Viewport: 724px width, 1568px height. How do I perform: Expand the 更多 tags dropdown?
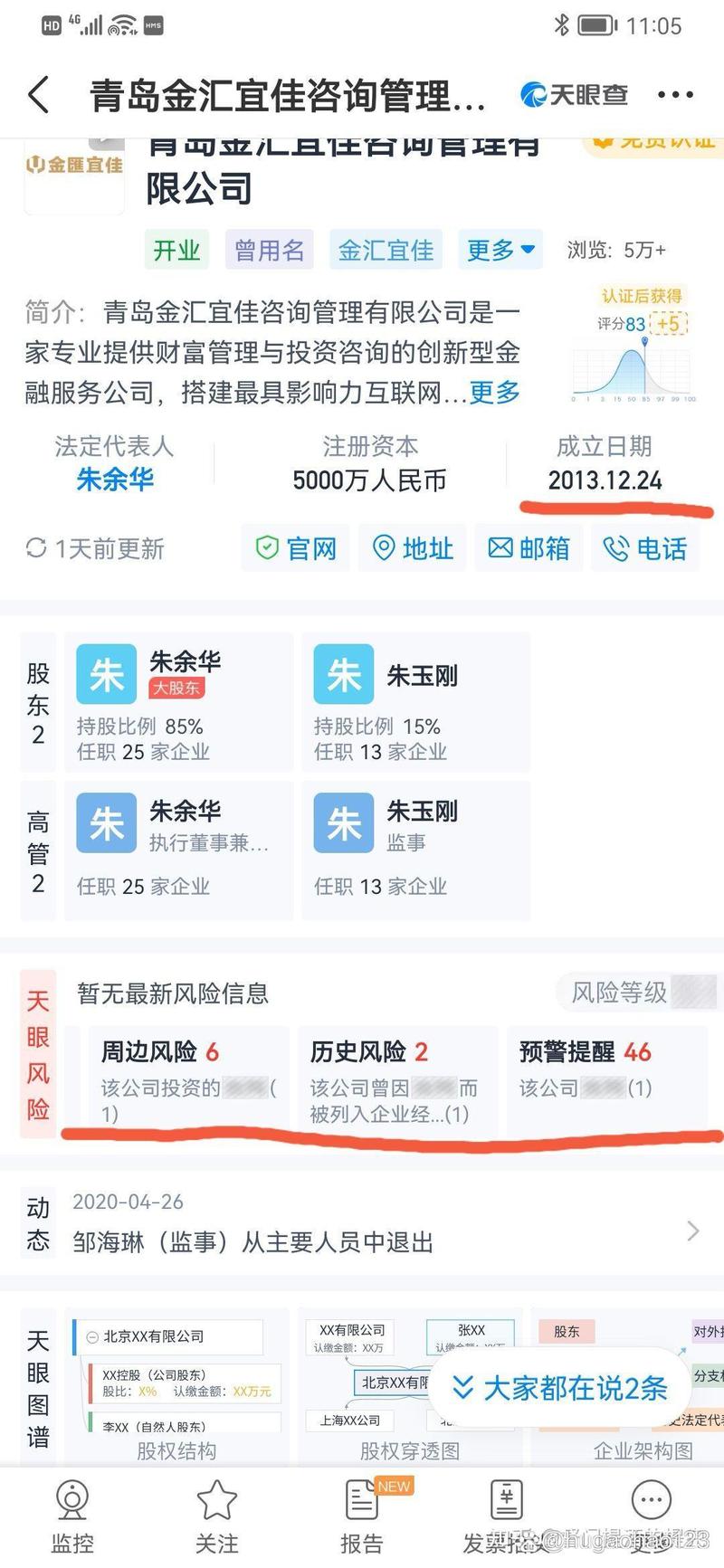pos(500,250)
